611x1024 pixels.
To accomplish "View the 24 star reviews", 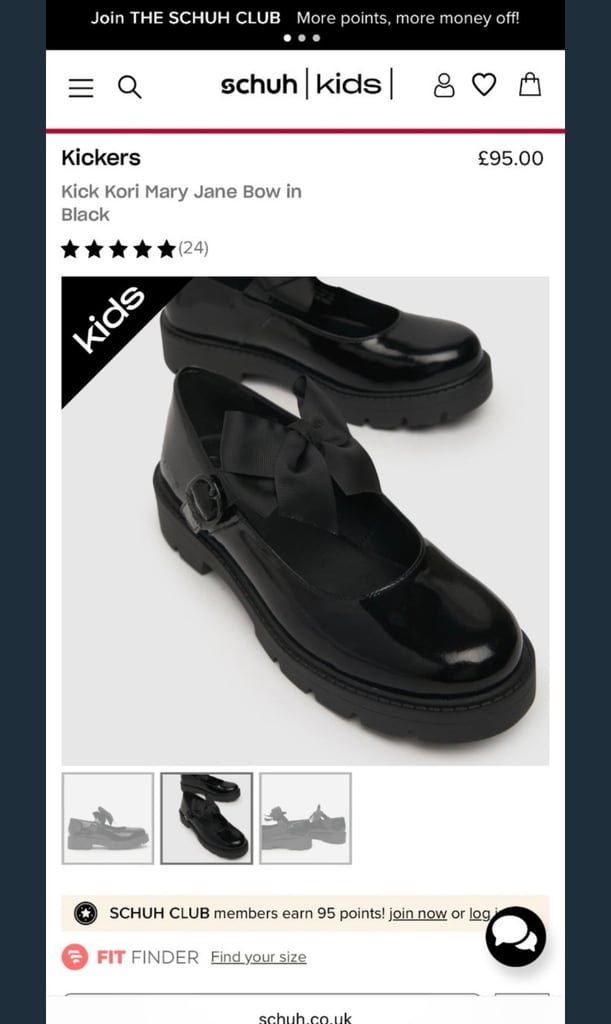I will [x=134, y=249].
